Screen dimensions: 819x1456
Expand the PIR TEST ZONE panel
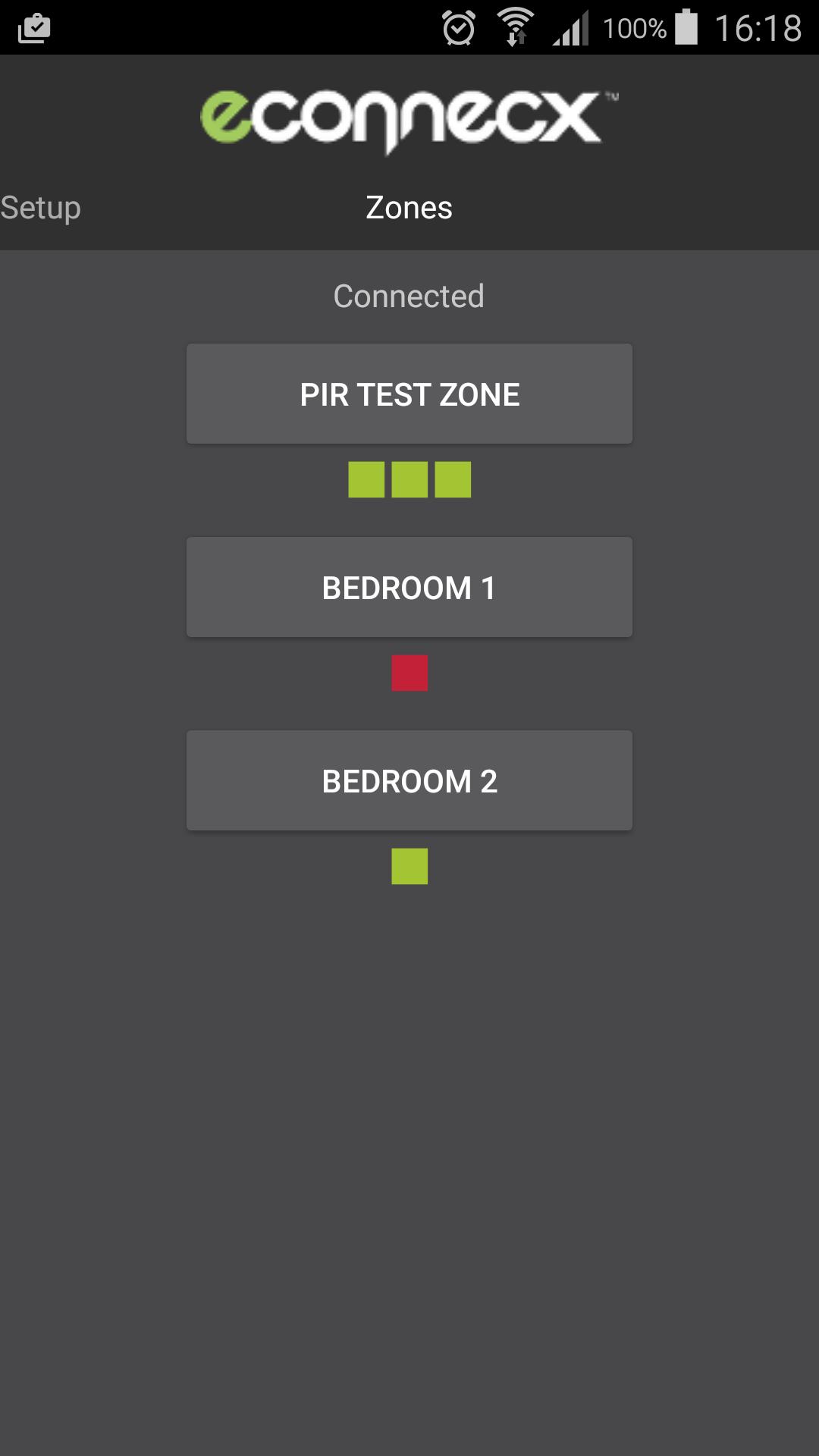[409, 393]
